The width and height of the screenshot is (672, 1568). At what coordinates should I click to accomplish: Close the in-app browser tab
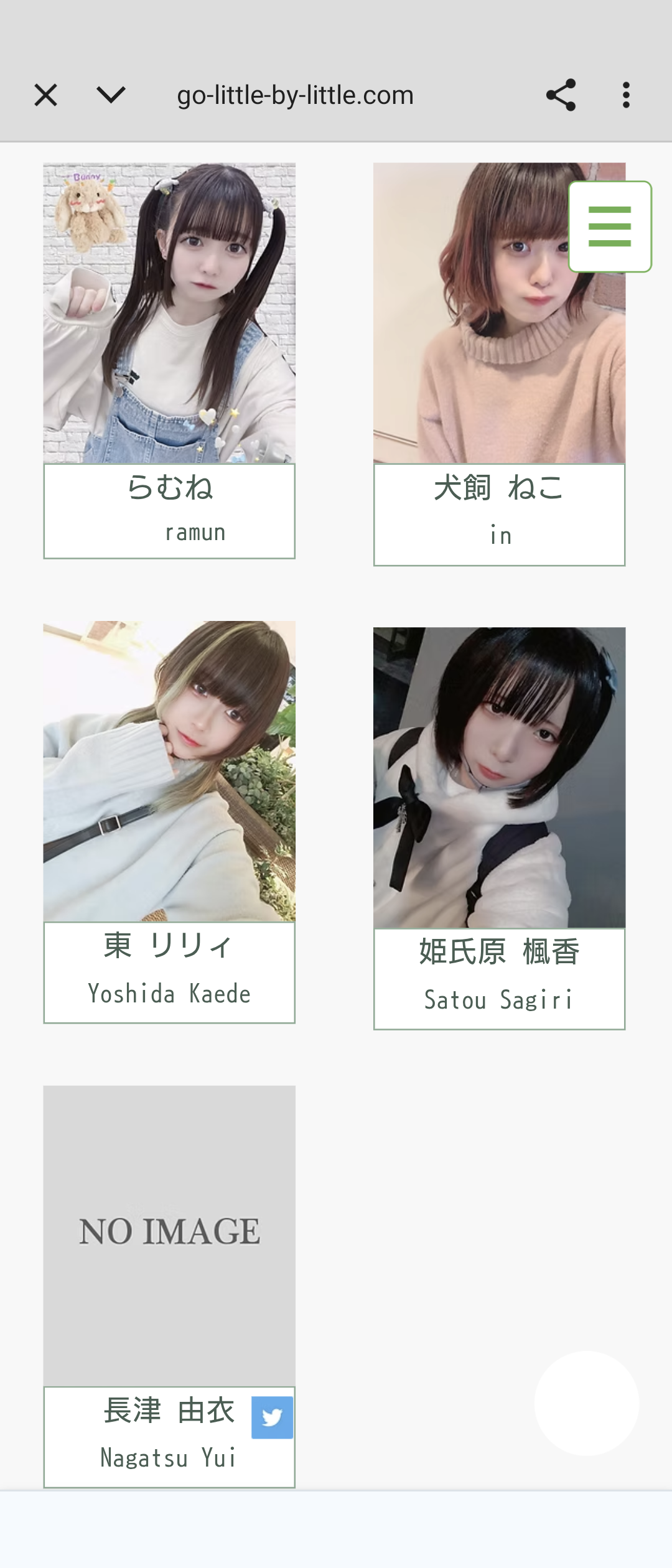pos(46,95)
